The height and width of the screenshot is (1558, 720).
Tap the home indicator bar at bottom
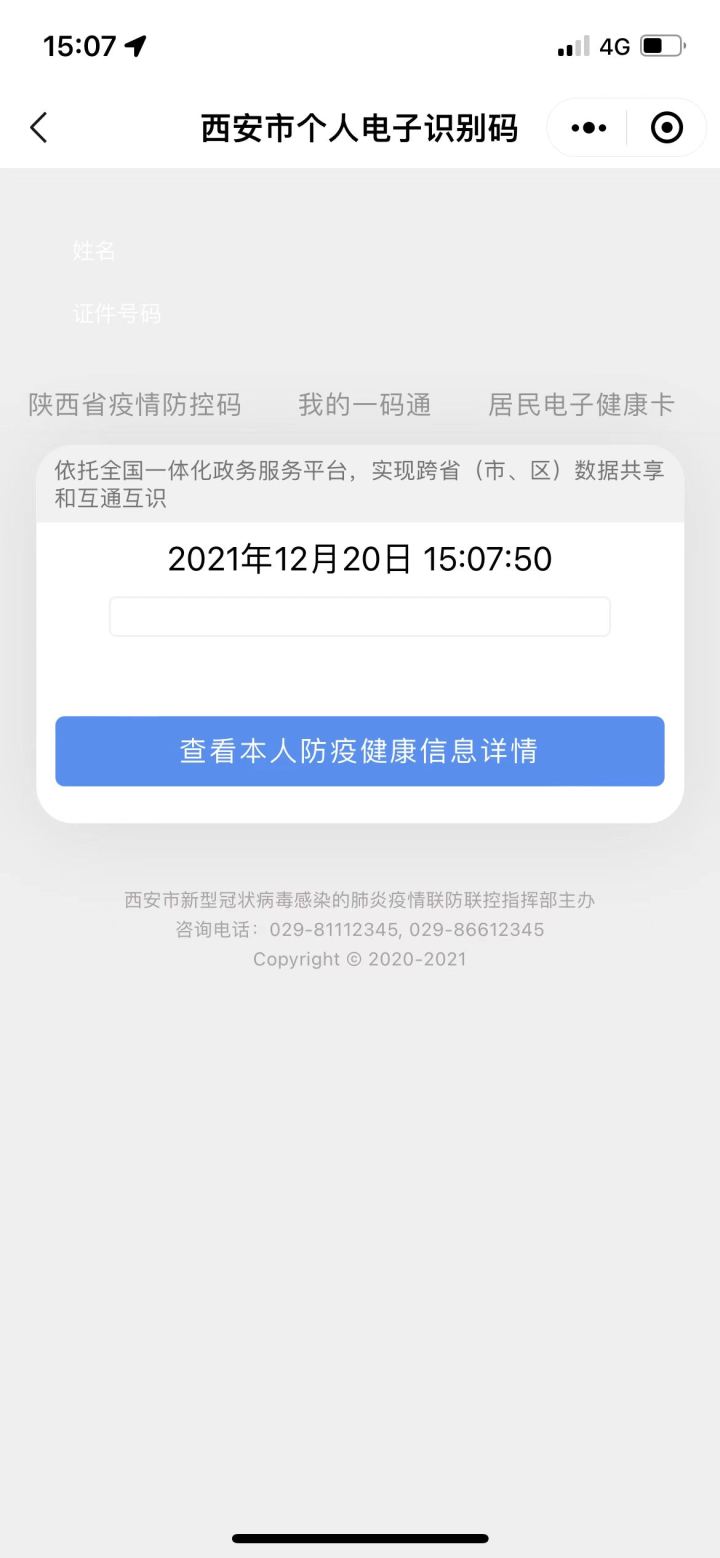360,1538
